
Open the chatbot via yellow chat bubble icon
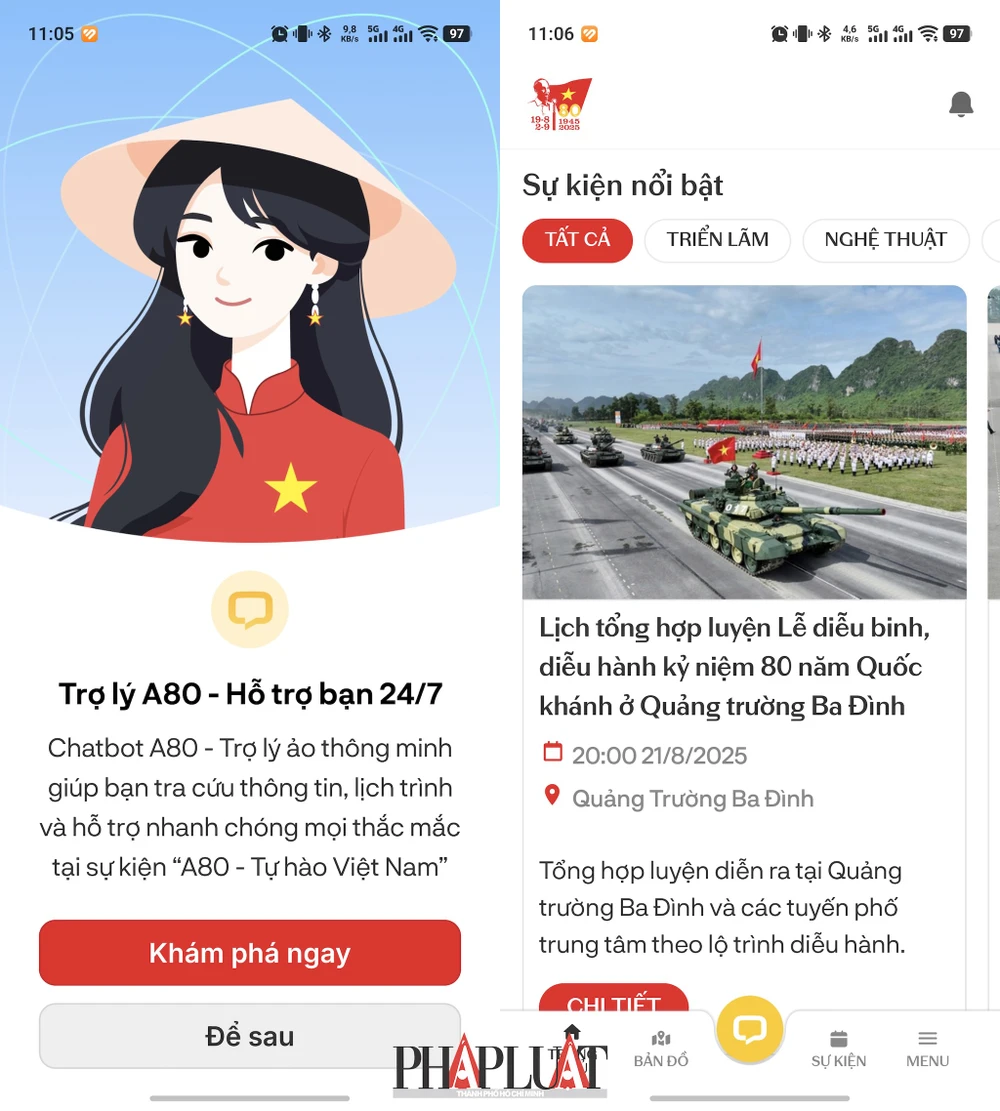(x=750, y=1030)
